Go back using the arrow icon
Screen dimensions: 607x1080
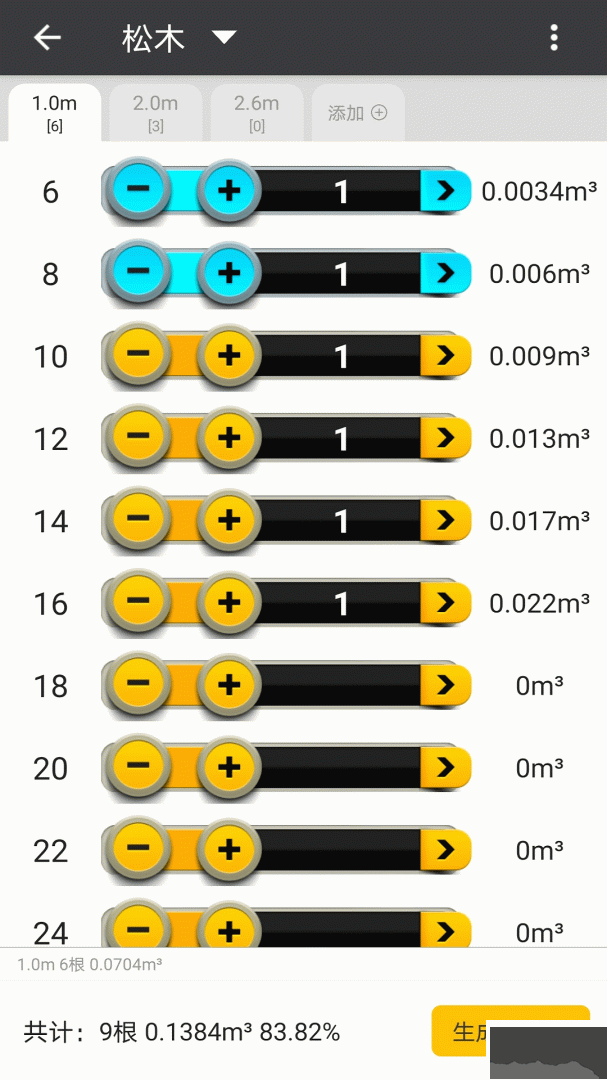pos(47,38)
